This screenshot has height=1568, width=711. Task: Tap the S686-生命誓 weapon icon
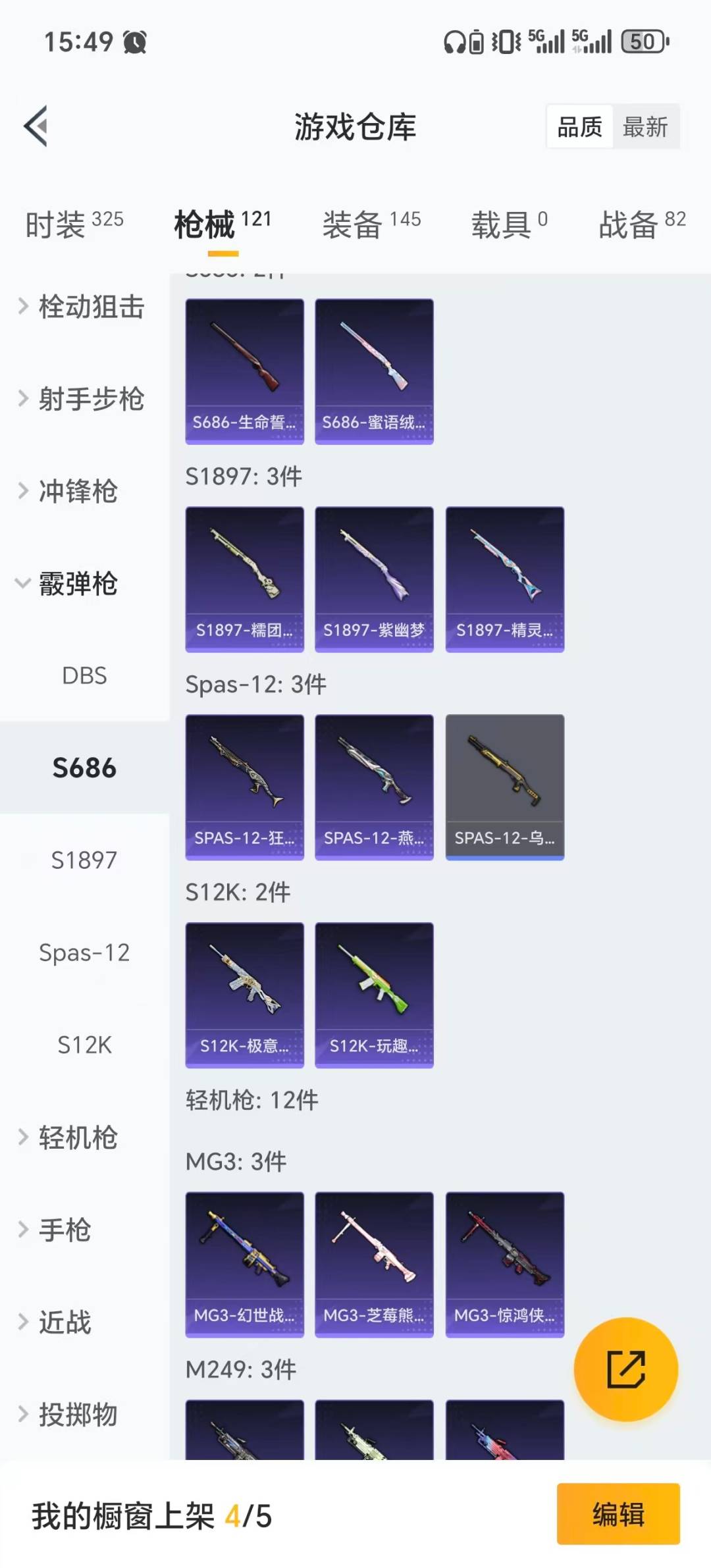(x=244, y=369)
